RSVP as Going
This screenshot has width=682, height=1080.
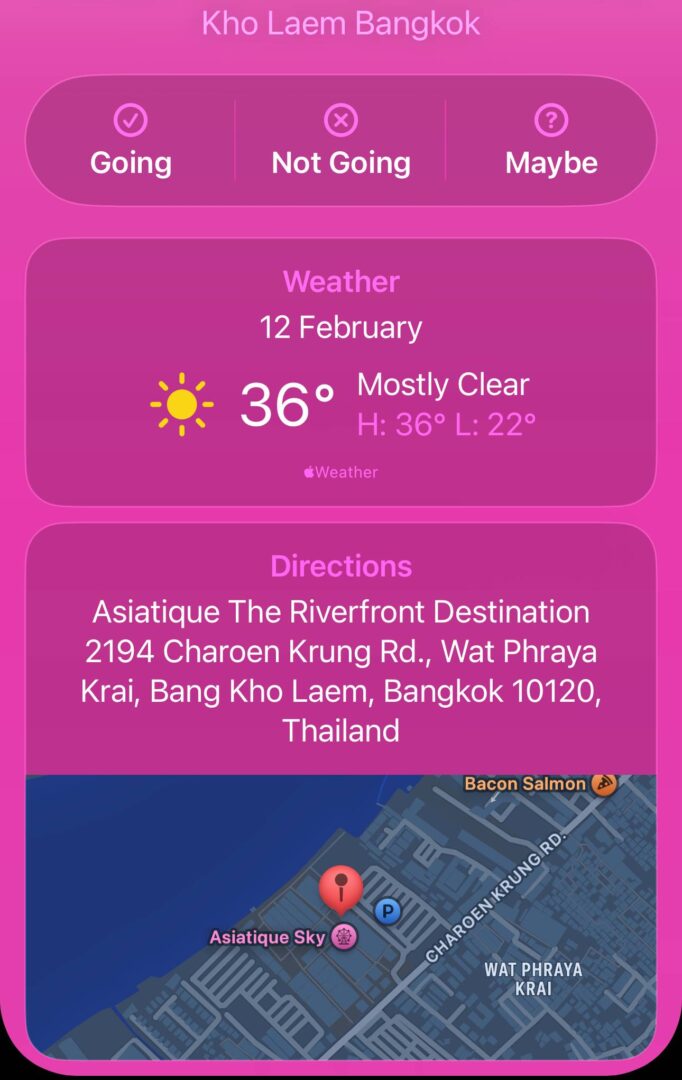pyautogui.click(x=131, y=142)
